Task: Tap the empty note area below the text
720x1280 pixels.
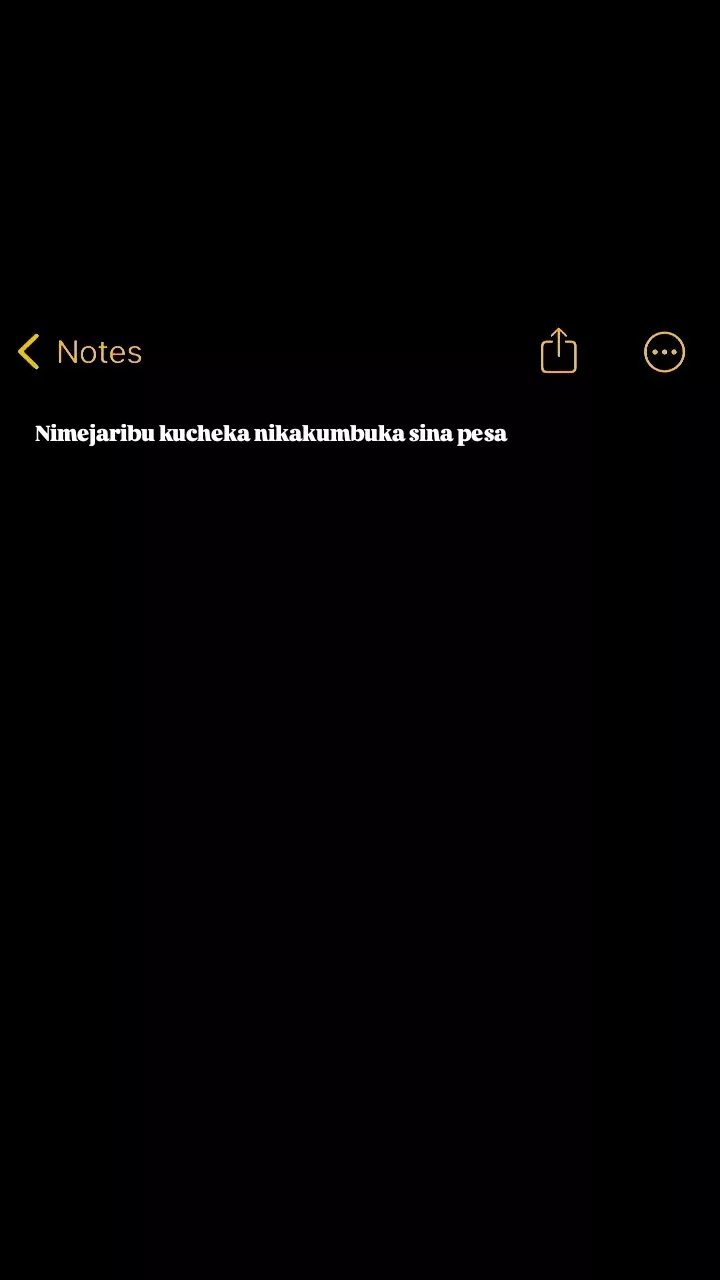Action: (360, 700)
